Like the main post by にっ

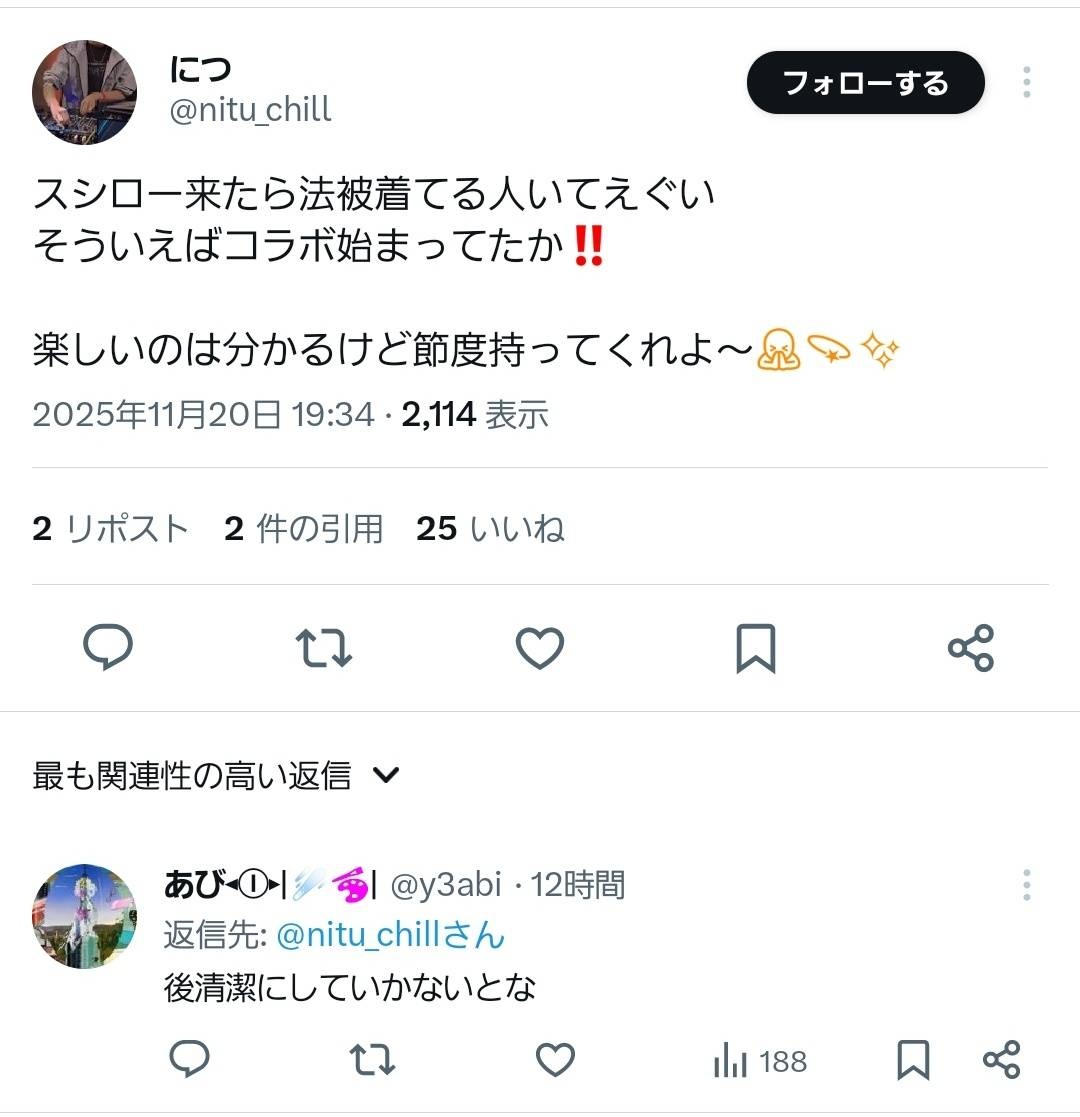(x=540, y=648)
